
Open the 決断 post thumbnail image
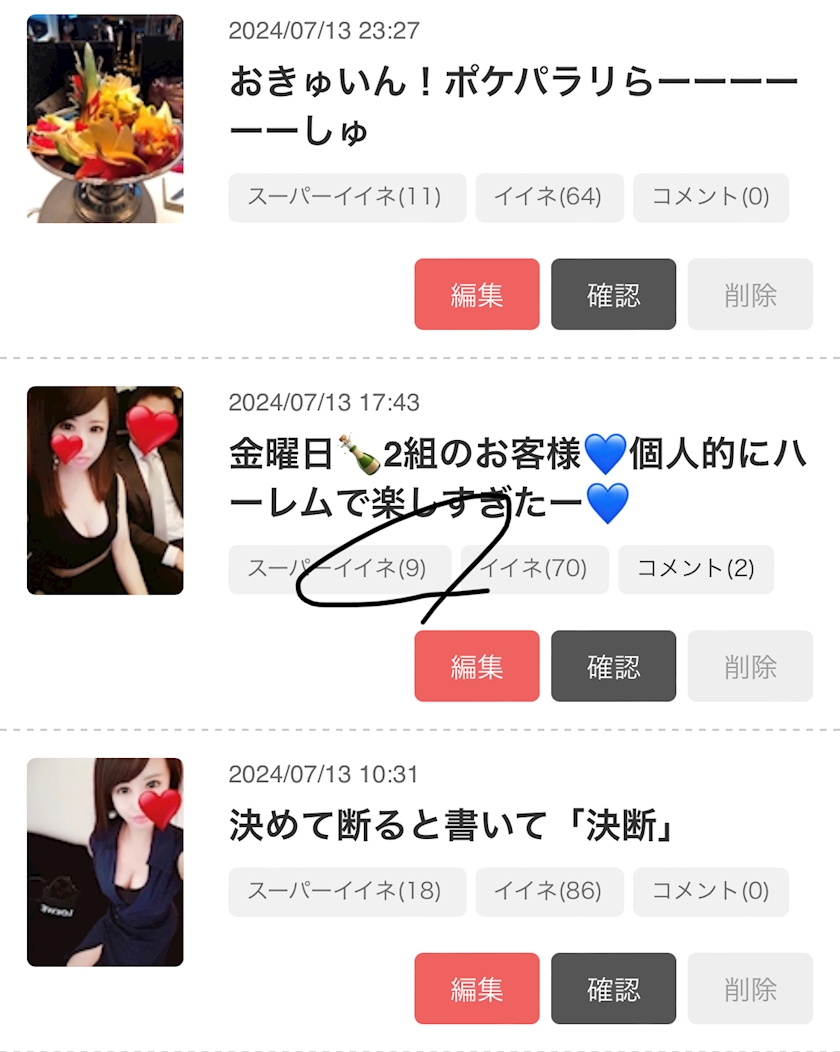tap(105, 862)
